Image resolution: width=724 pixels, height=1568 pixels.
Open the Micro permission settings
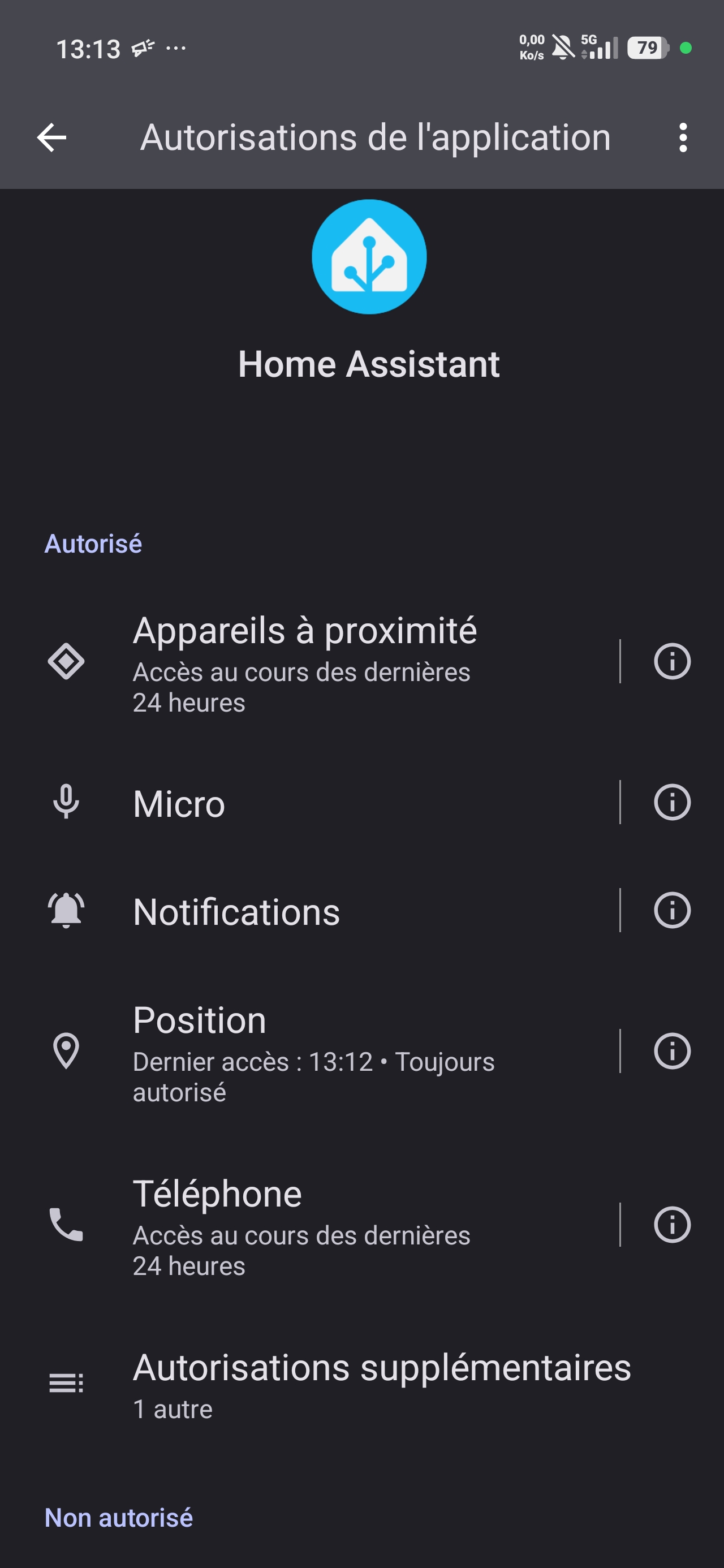coord(304,803)
